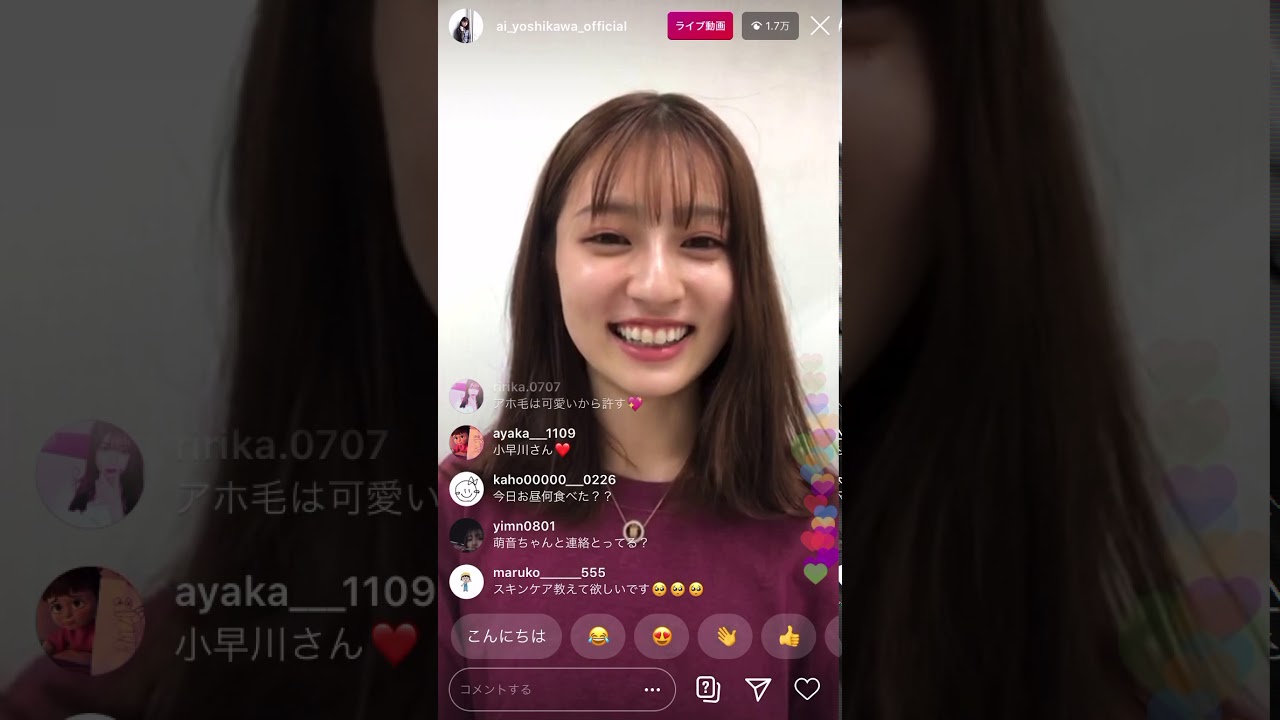Open ai_yoshikawa_official profile from header

561,26
